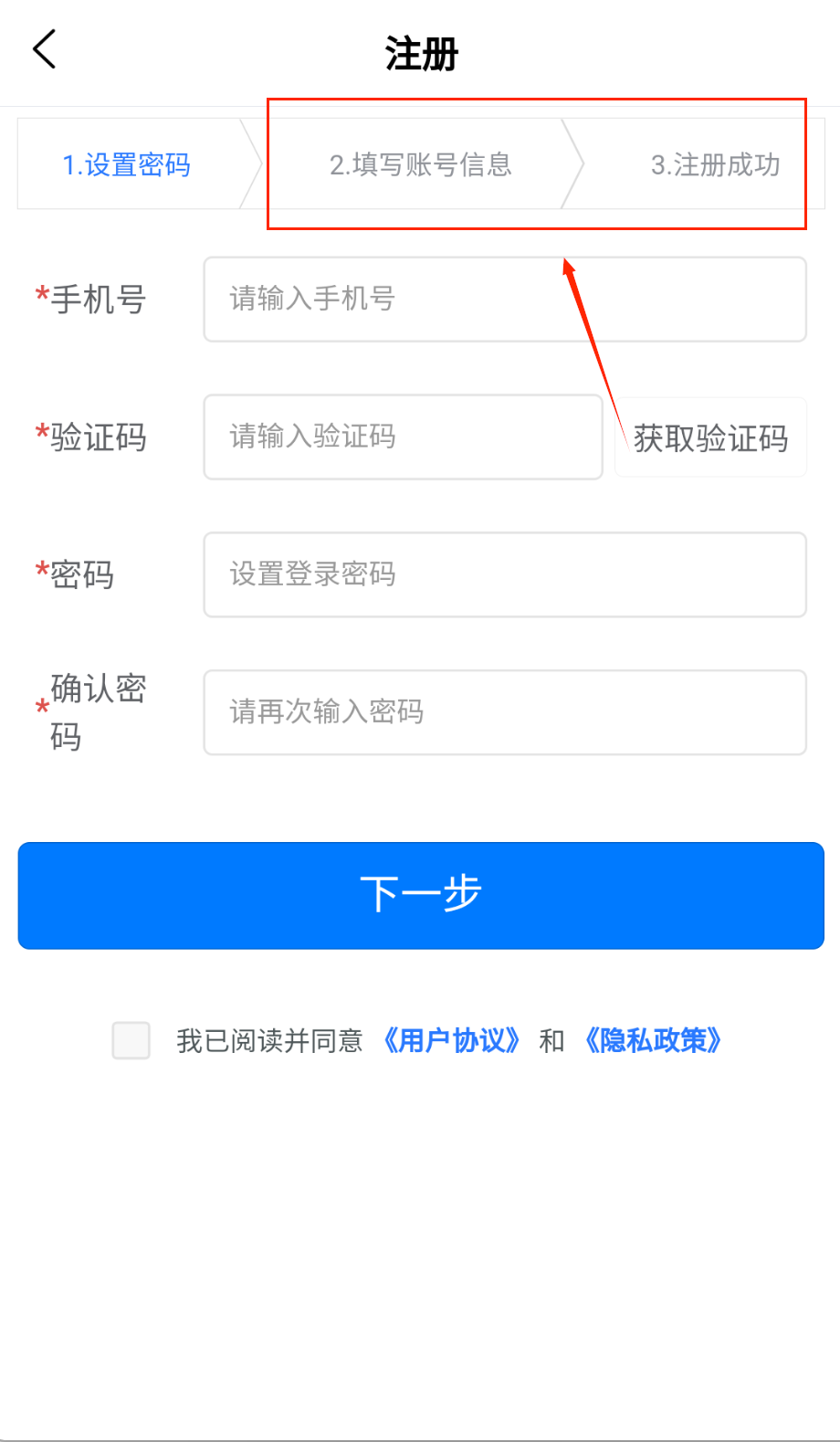Image resolution: width=840 pixels, height=1442 pixels.
Task: Select the 设置登录密码 password field
Action: [504, 574]
